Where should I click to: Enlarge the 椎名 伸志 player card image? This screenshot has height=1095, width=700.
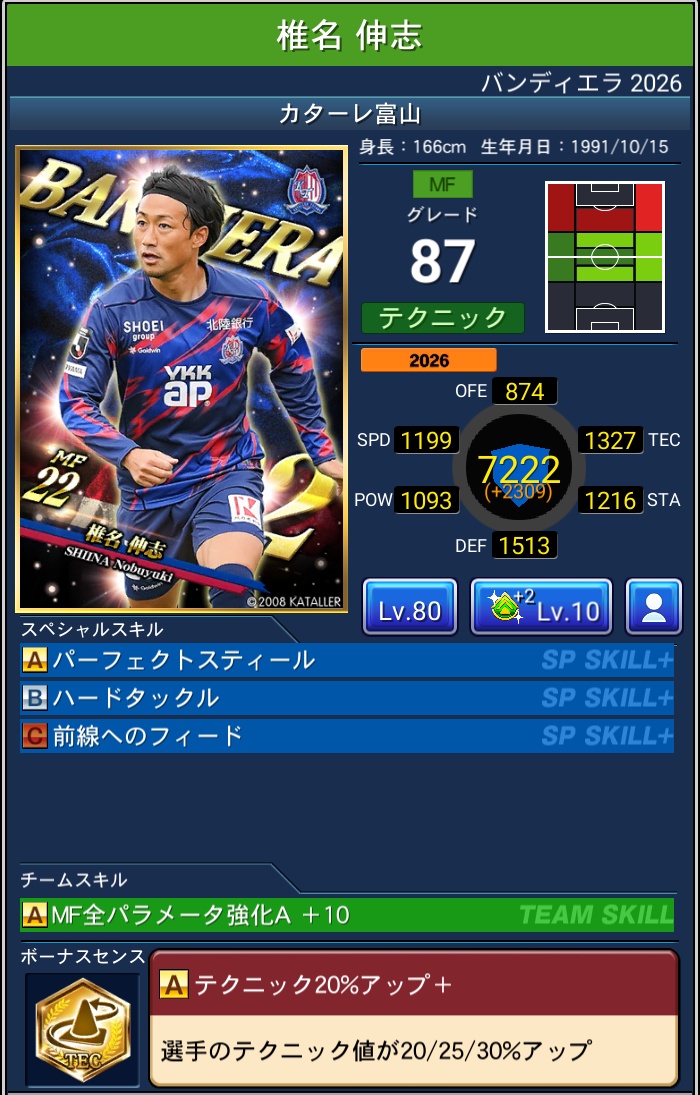click(x=181, y=379)
